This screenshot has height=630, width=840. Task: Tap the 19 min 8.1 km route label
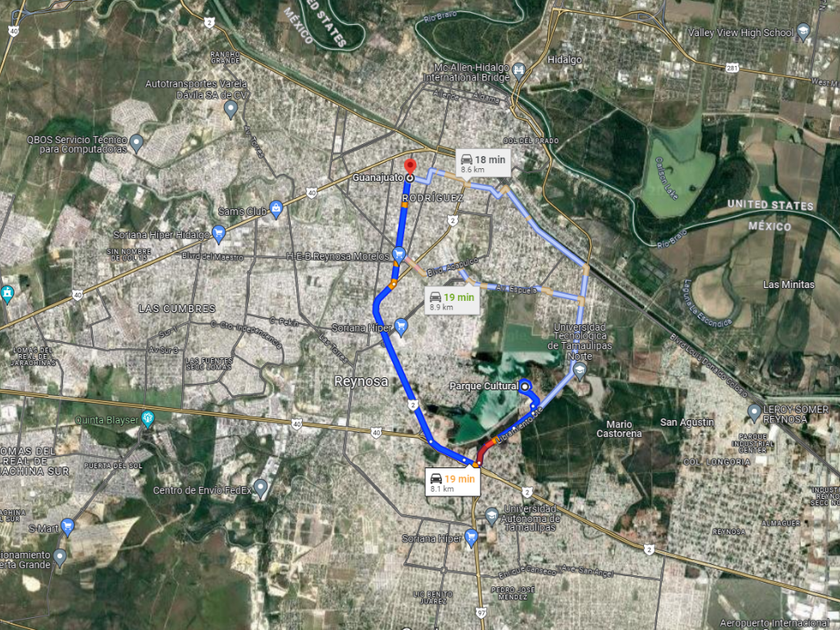452,482
